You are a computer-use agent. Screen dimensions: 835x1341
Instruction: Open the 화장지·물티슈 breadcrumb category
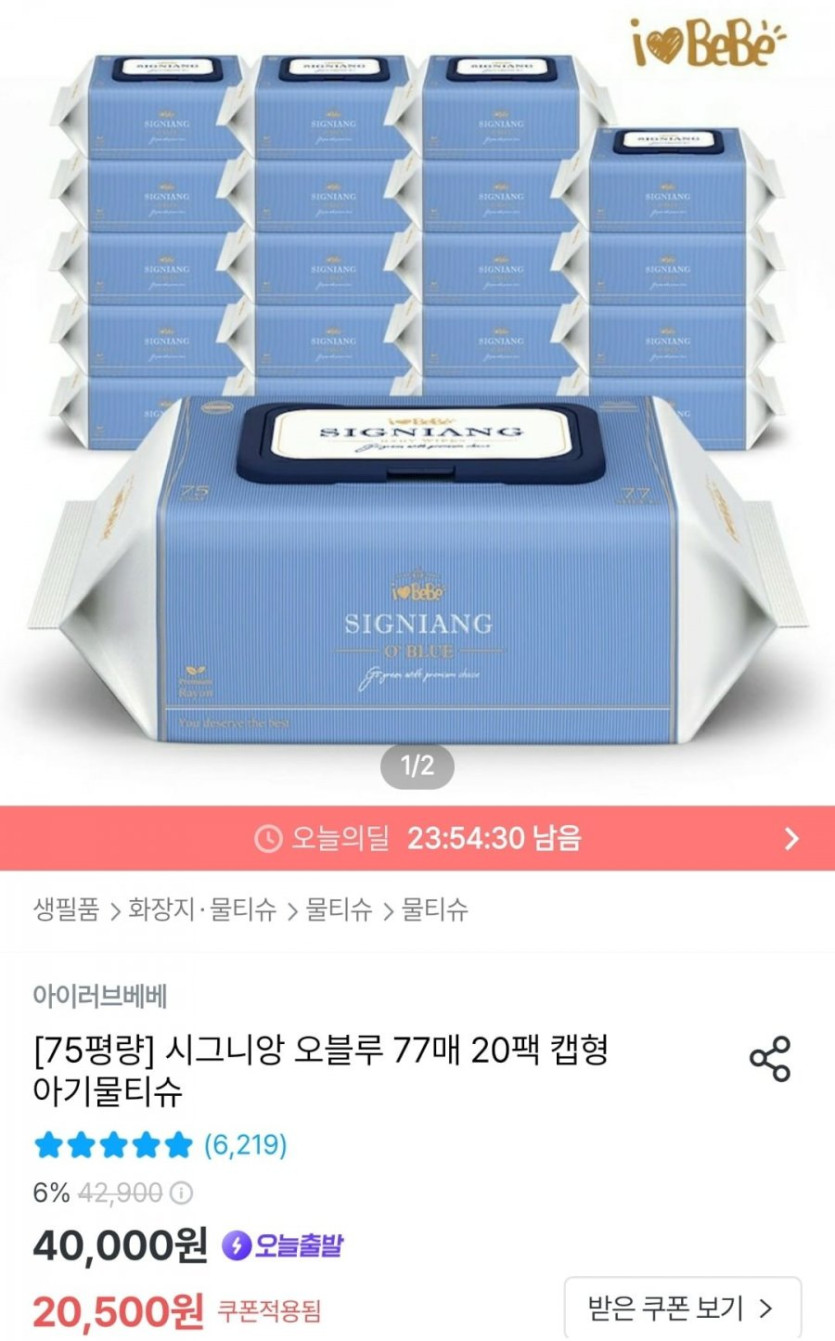(203, 910)
